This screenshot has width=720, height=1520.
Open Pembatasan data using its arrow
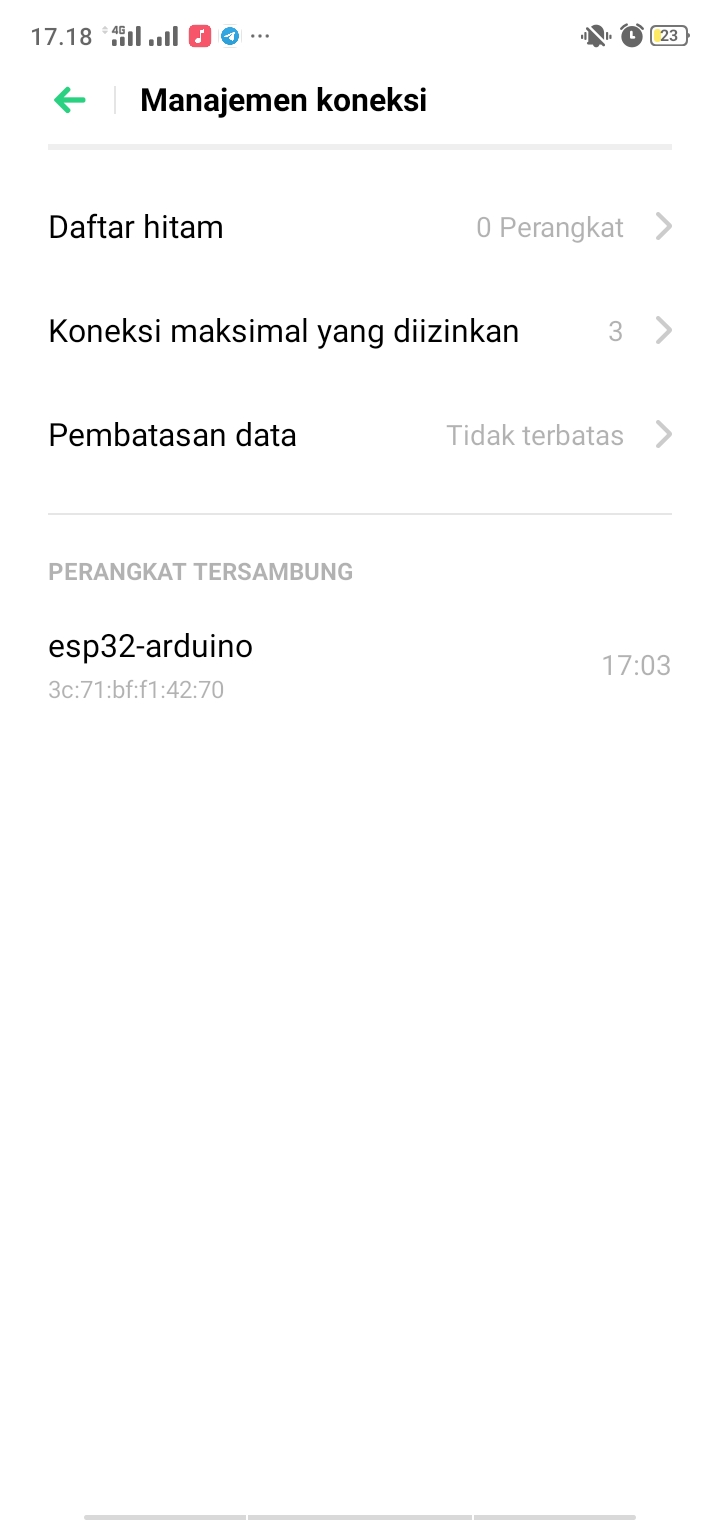click(x=663, y=435)
